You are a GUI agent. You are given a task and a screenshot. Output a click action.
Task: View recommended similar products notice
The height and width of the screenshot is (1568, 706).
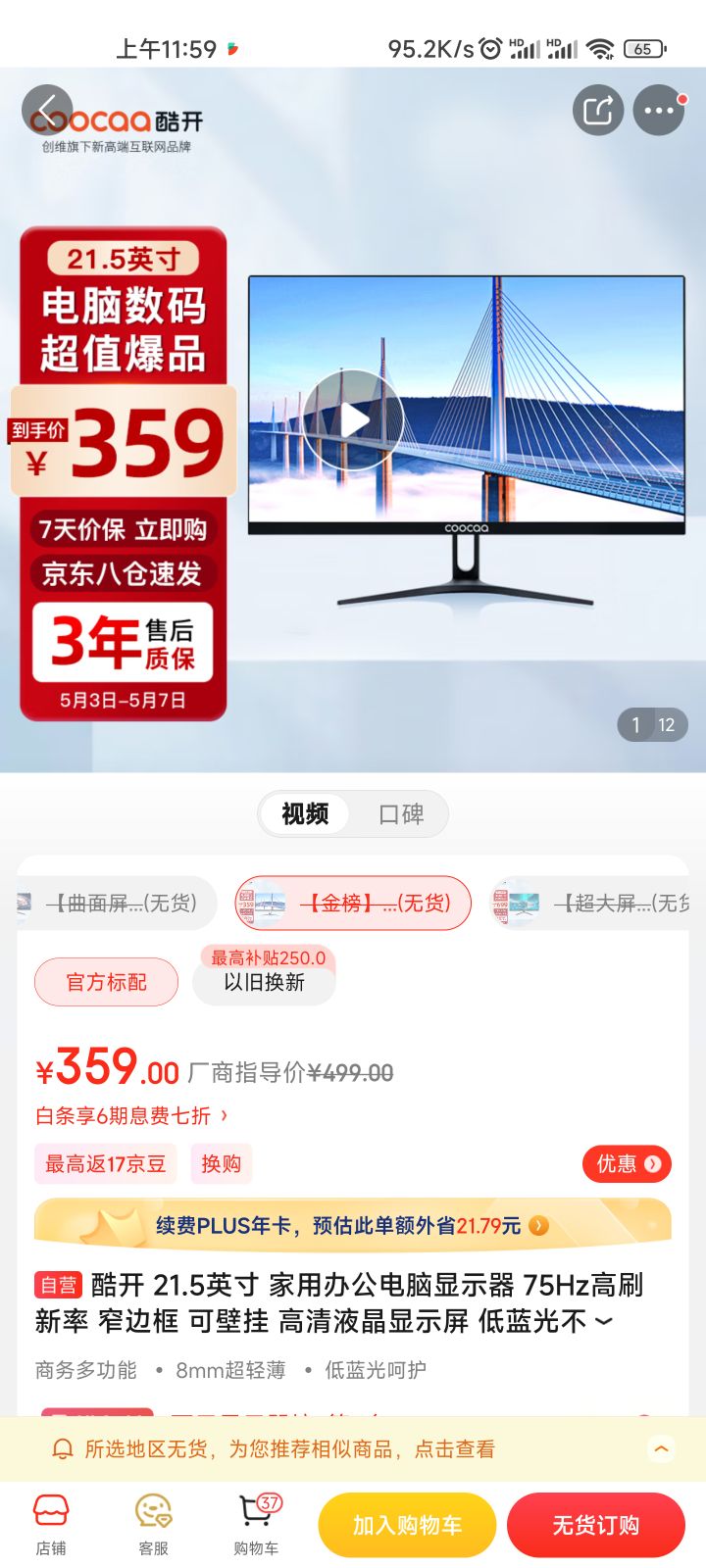(x=353, y=1448)
